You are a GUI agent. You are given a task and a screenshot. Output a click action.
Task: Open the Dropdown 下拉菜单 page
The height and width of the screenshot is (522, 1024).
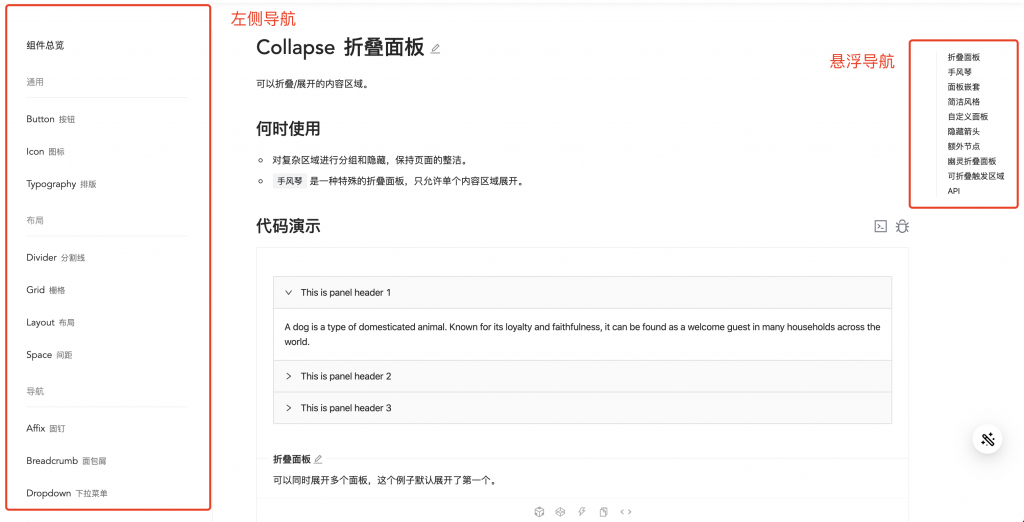pyautogui.click(x=67, y=493)
